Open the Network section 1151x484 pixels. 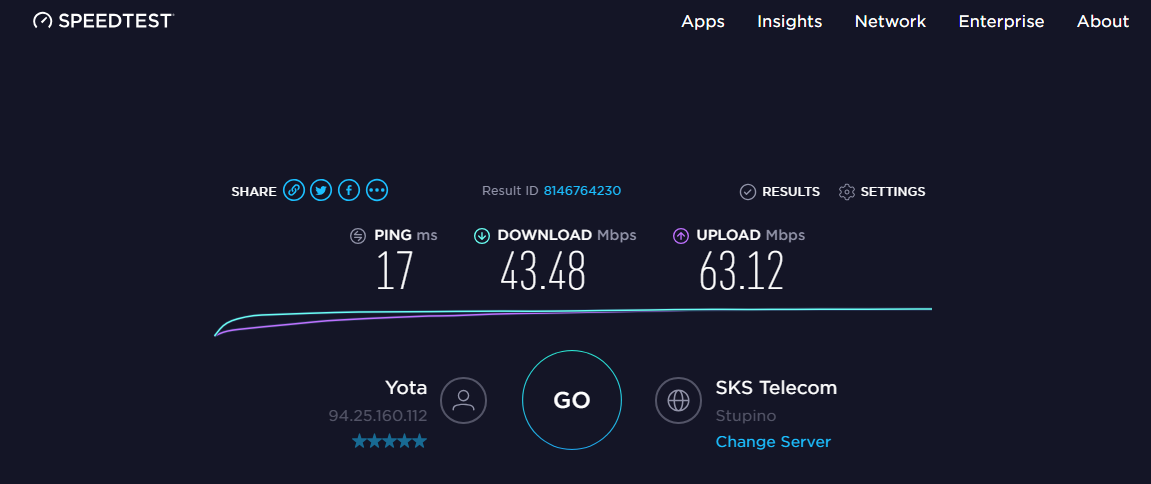(x=890, y=21)
